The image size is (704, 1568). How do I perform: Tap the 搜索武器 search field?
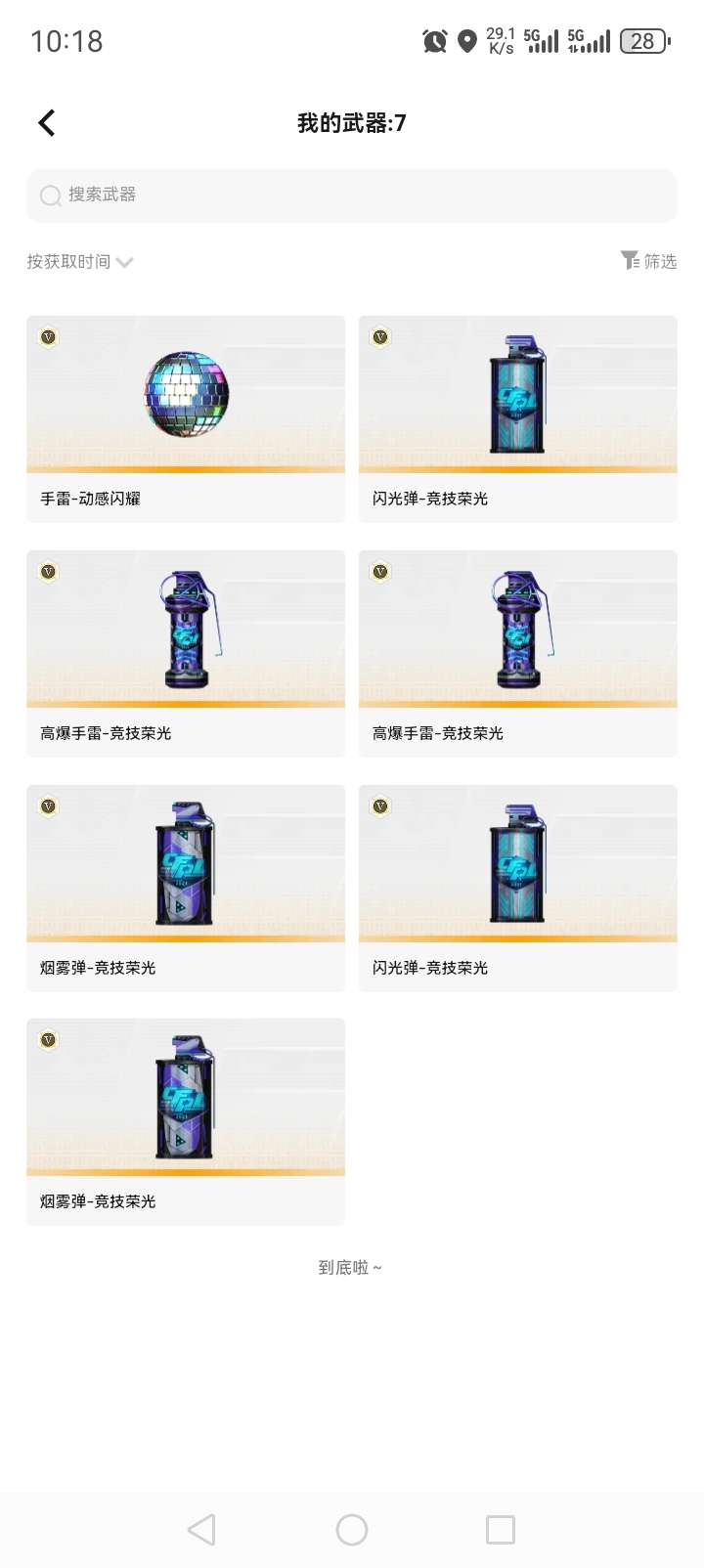pos(352,195)
